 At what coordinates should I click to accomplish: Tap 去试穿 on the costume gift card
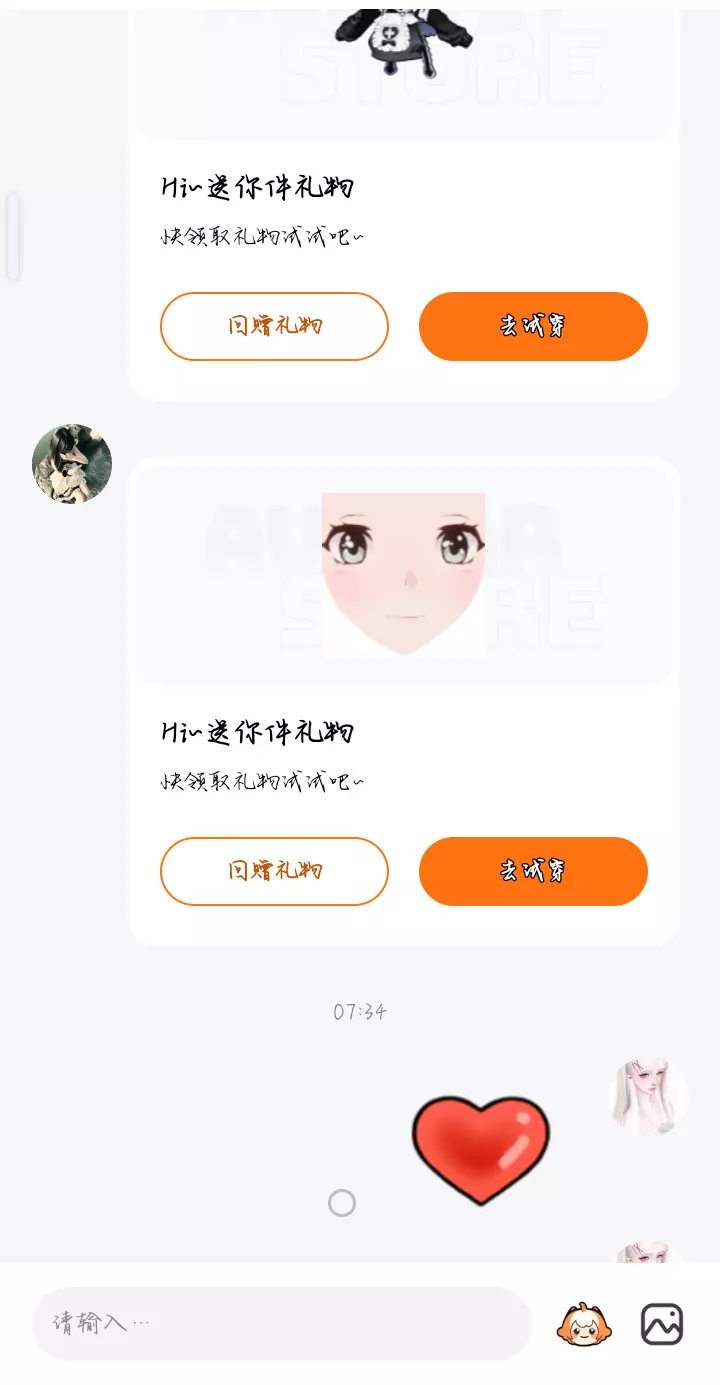tap(533, 326)
